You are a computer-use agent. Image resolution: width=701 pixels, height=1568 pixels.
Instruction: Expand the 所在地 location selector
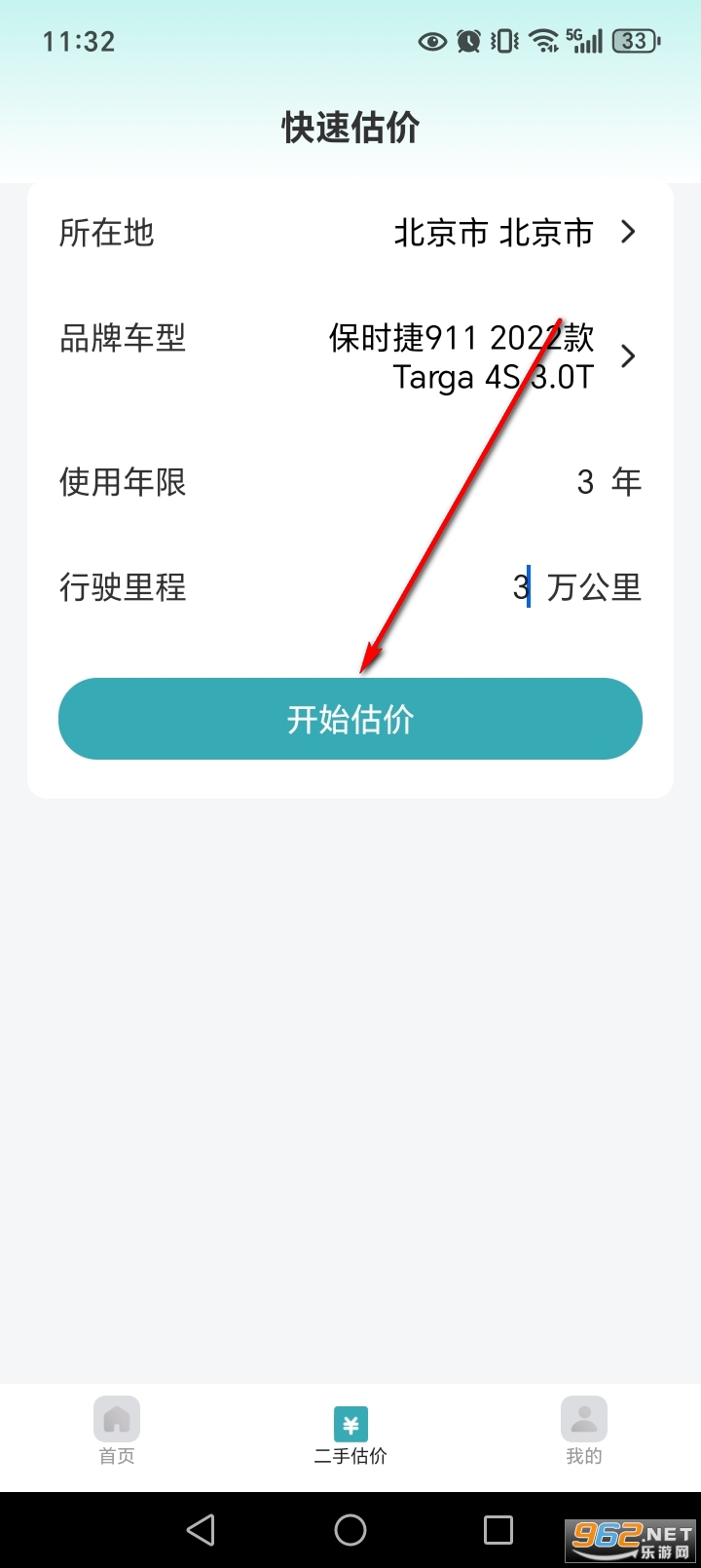350,233
